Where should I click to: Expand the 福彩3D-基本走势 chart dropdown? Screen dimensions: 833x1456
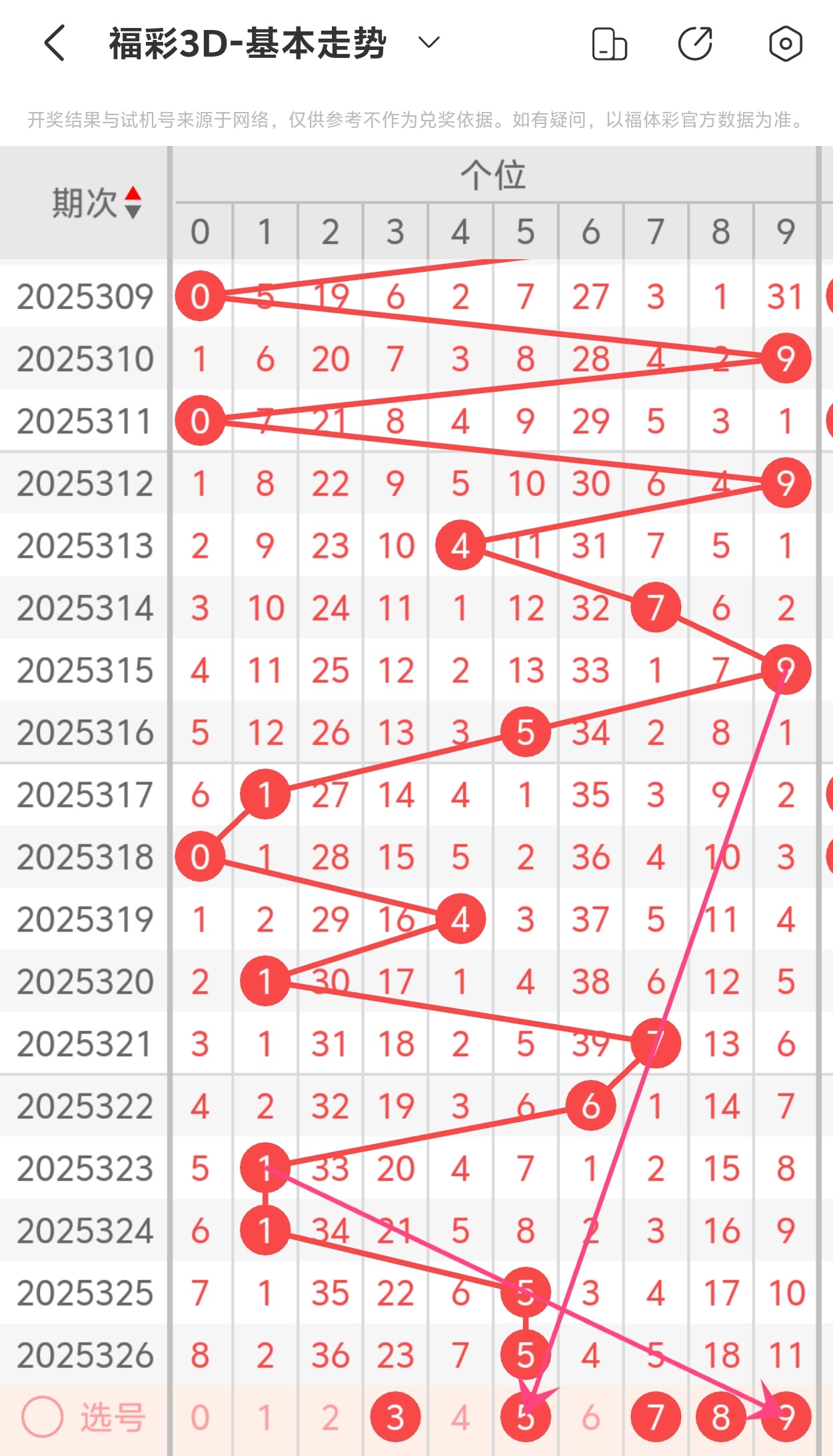pos(428,43)
